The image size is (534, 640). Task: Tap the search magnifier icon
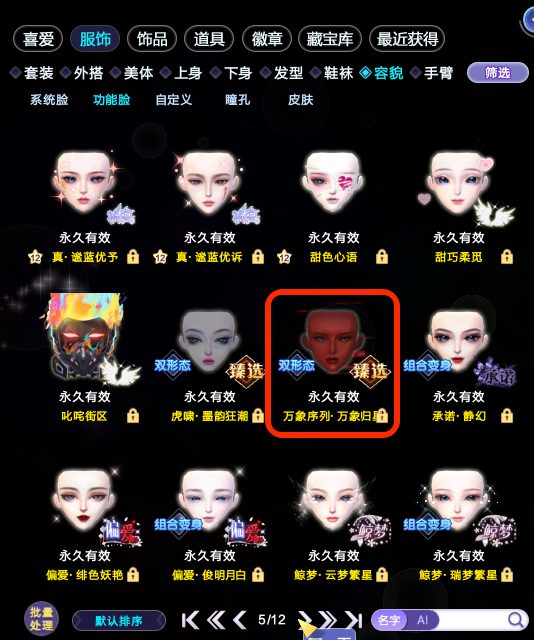516,620
